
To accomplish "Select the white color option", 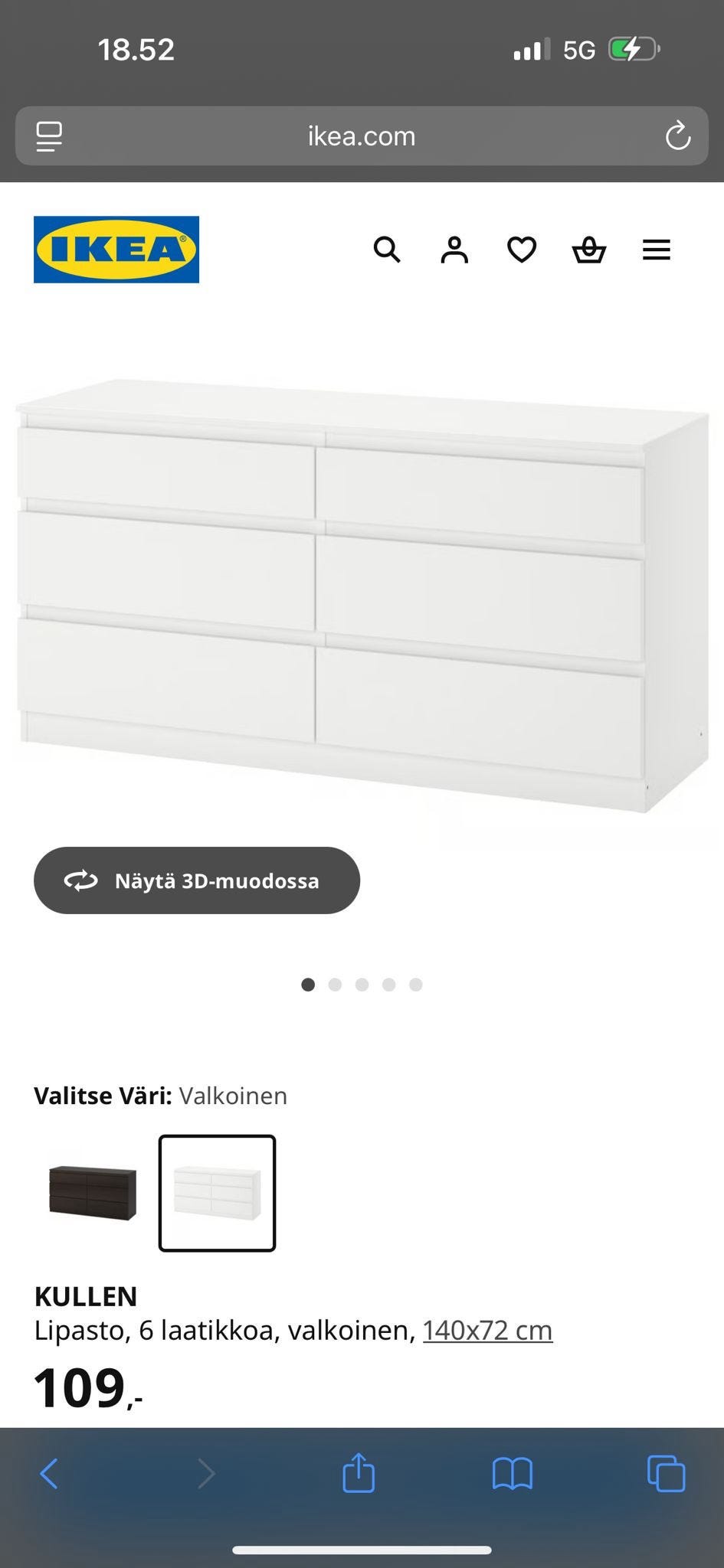I will click(217, 1194).
